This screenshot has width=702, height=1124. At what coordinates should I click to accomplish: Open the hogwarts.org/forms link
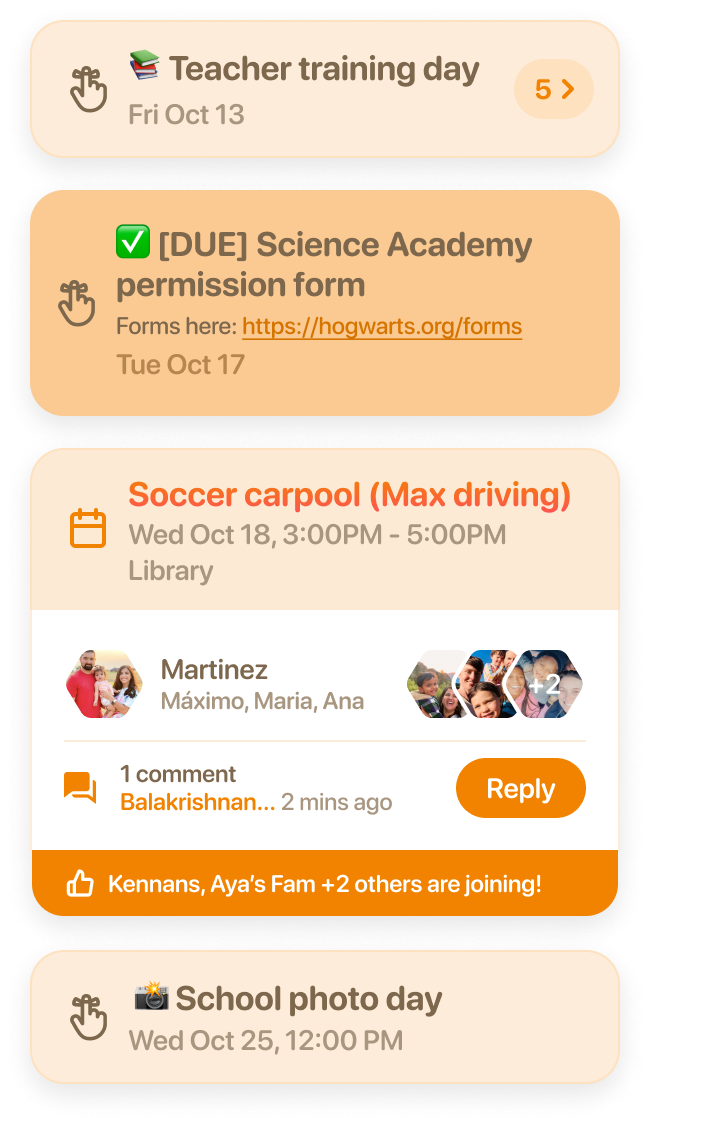coord(382,327)
